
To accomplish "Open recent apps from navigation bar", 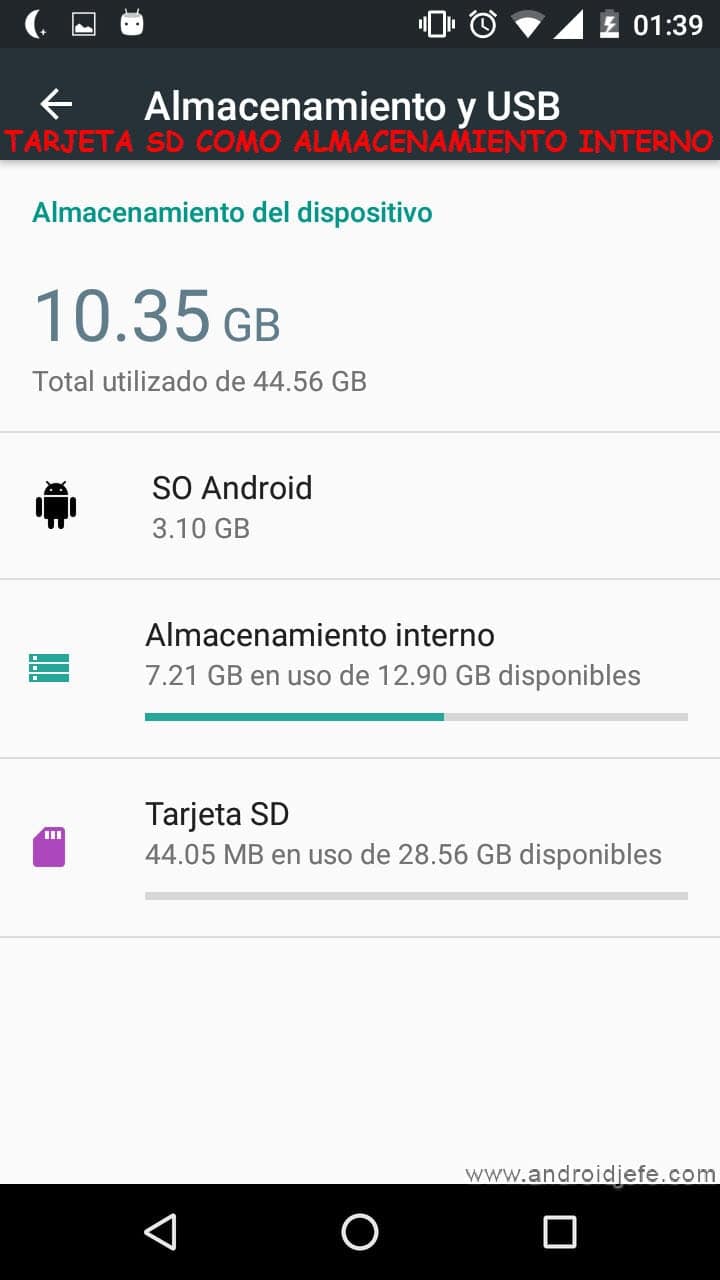I will click(559, 1232).
